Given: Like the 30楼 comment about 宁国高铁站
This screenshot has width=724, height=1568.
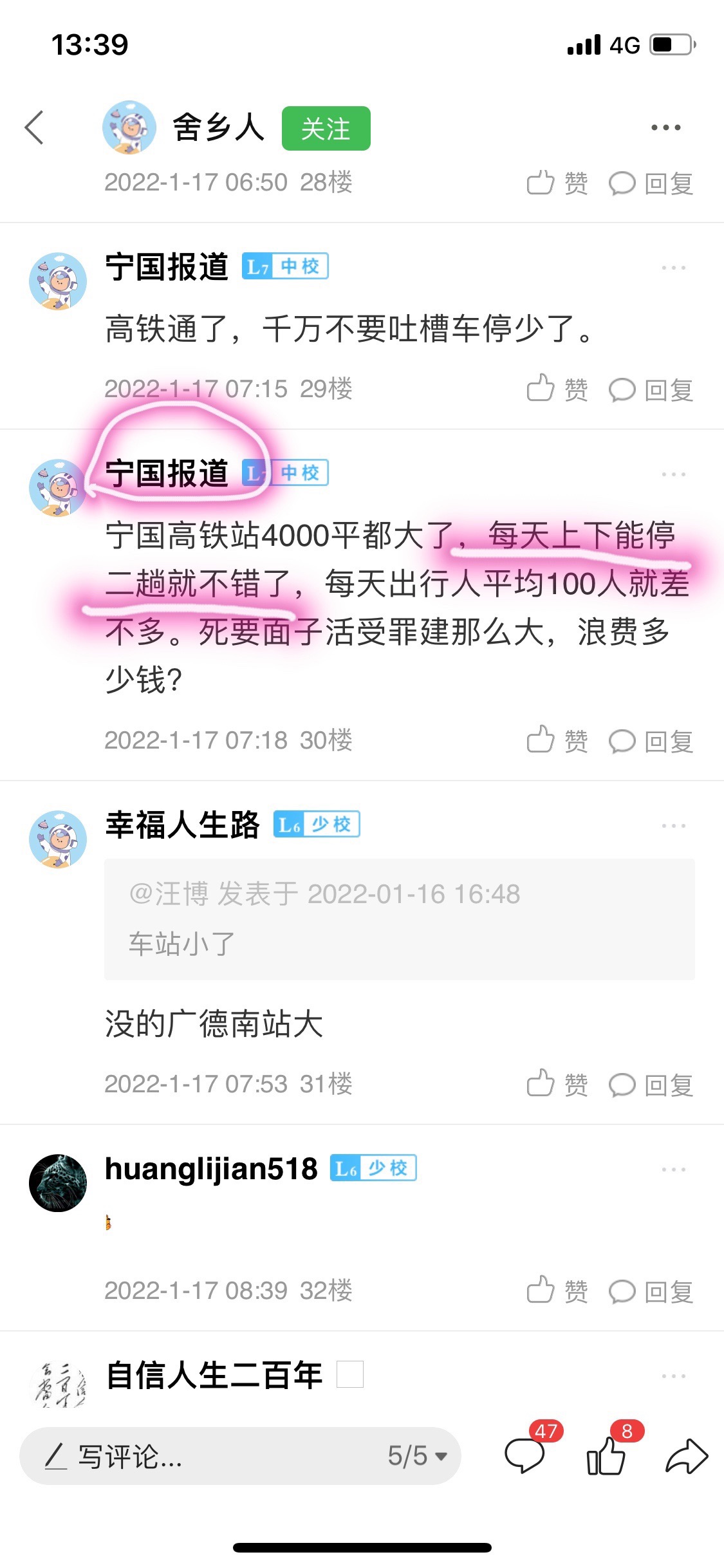Looking at the screenshot, I should [x=556, y=741].
